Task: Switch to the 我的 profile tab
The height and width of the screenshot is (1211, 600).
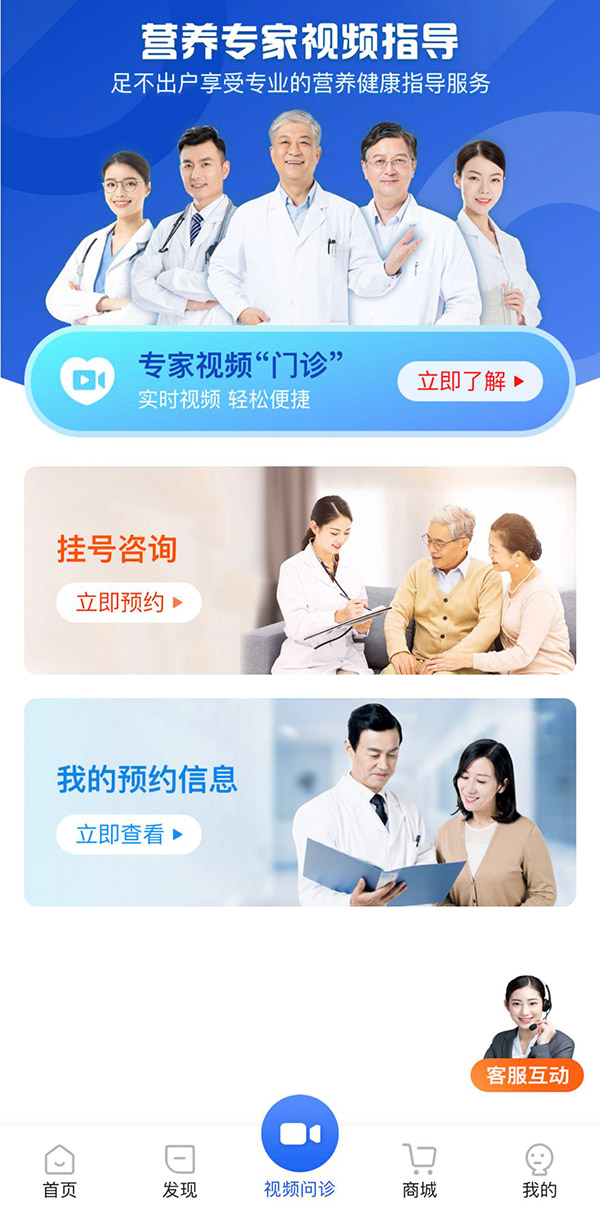Action: (x=540, y=1171)
